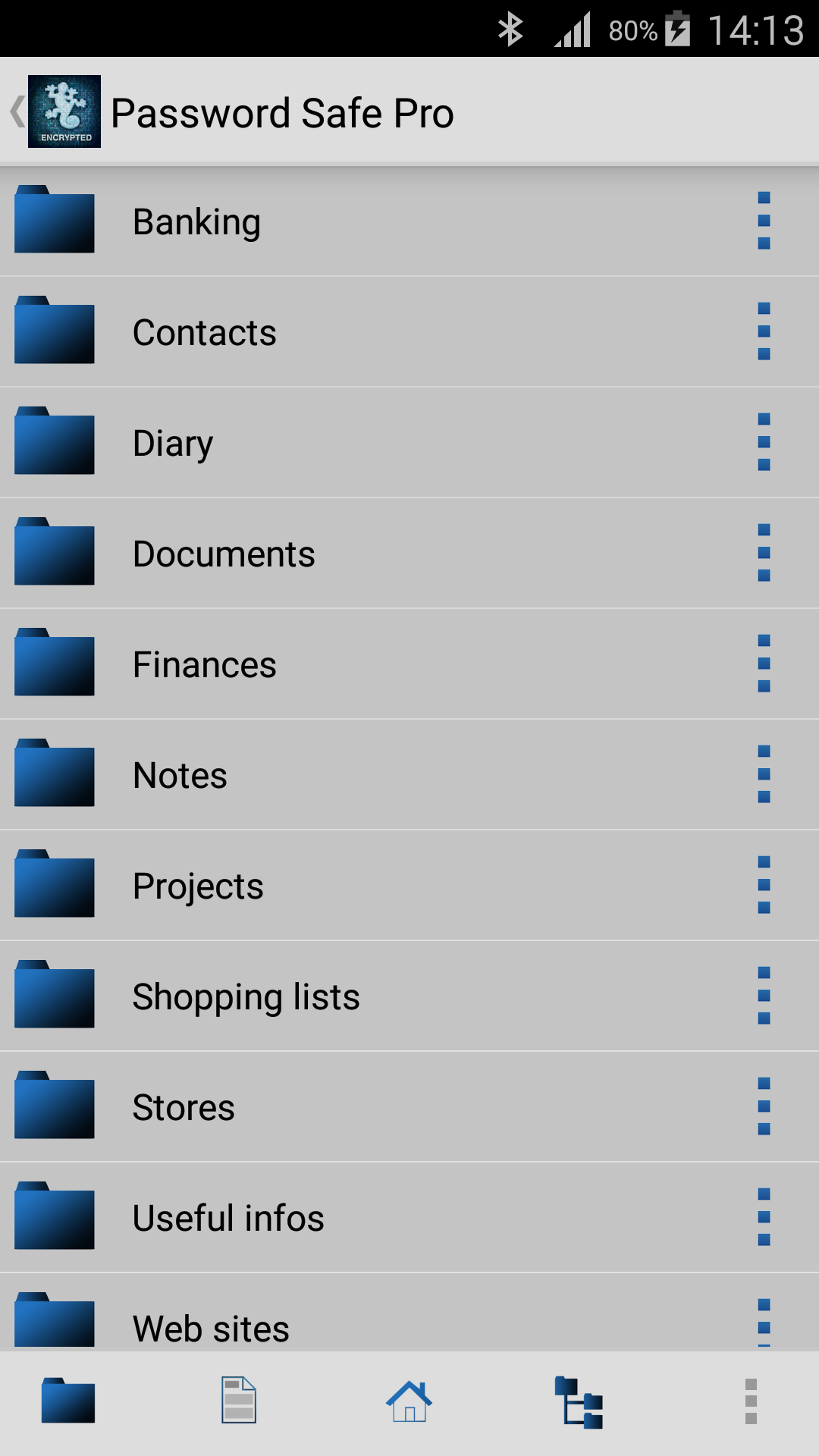Show options menu for Projects
The height and width of the screenshot is (1456, 819).
pos(764,885)
